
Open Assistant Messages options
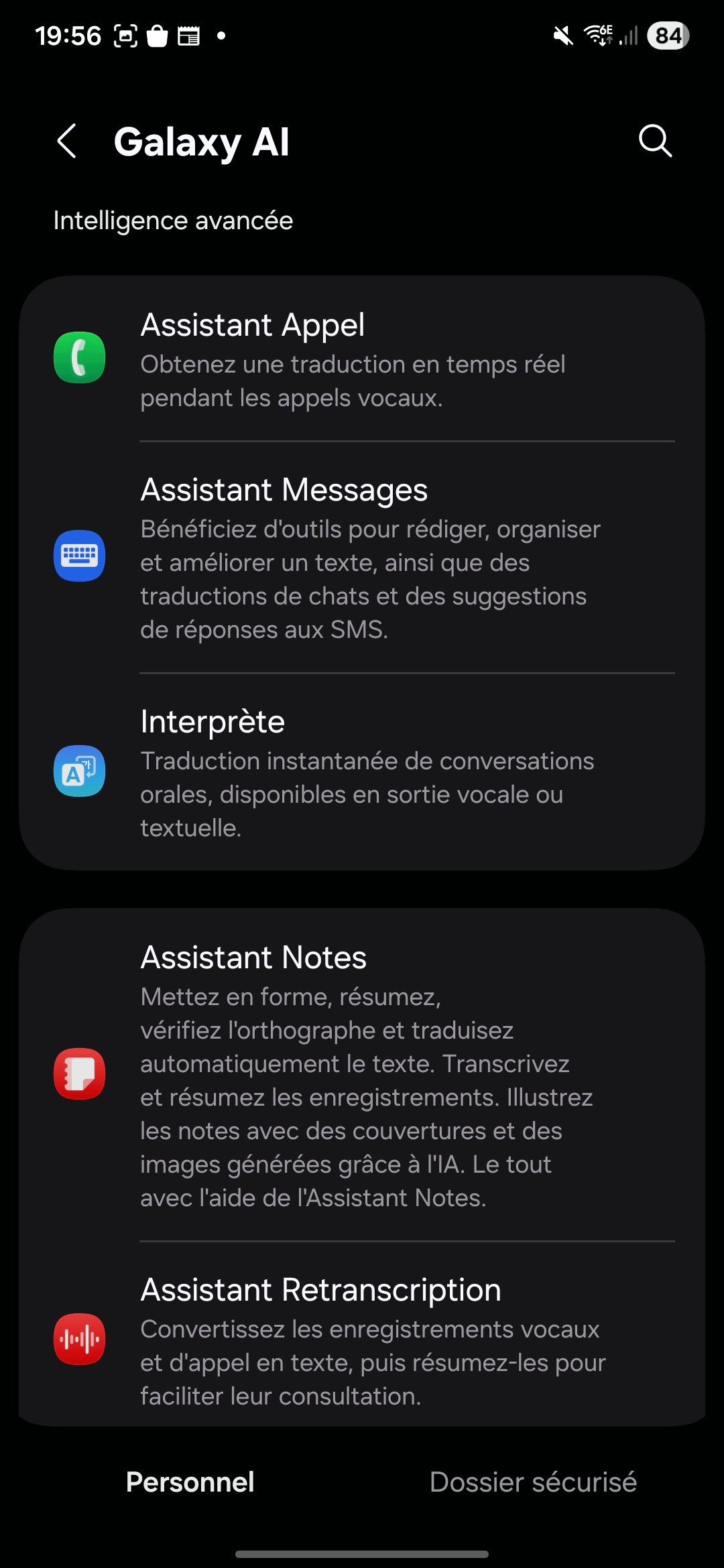[x=362, y=556]
